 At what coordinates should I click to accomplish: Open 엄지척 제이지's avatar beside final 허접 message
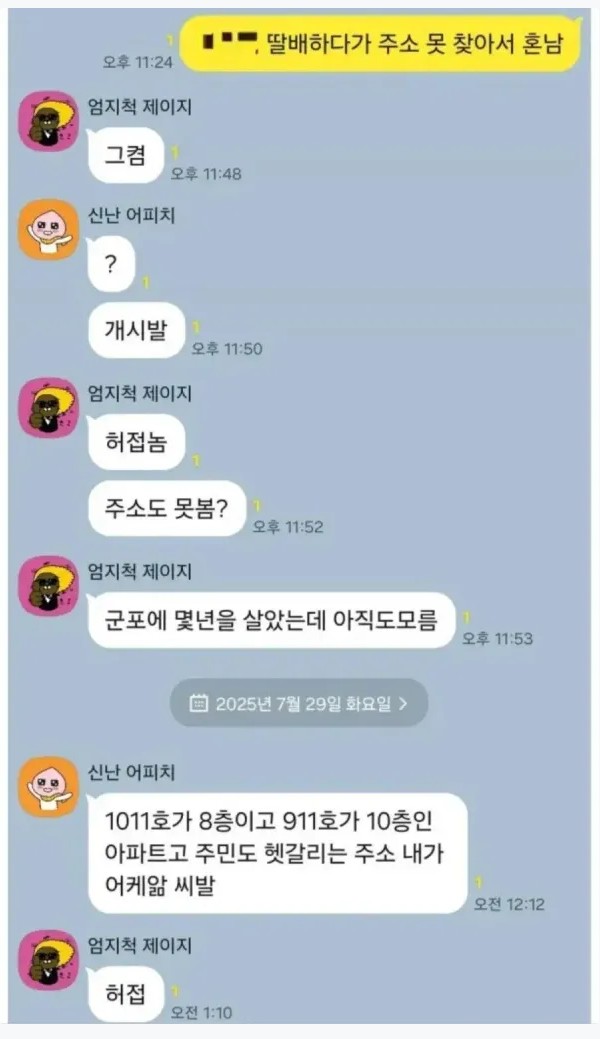coord(49,961)
